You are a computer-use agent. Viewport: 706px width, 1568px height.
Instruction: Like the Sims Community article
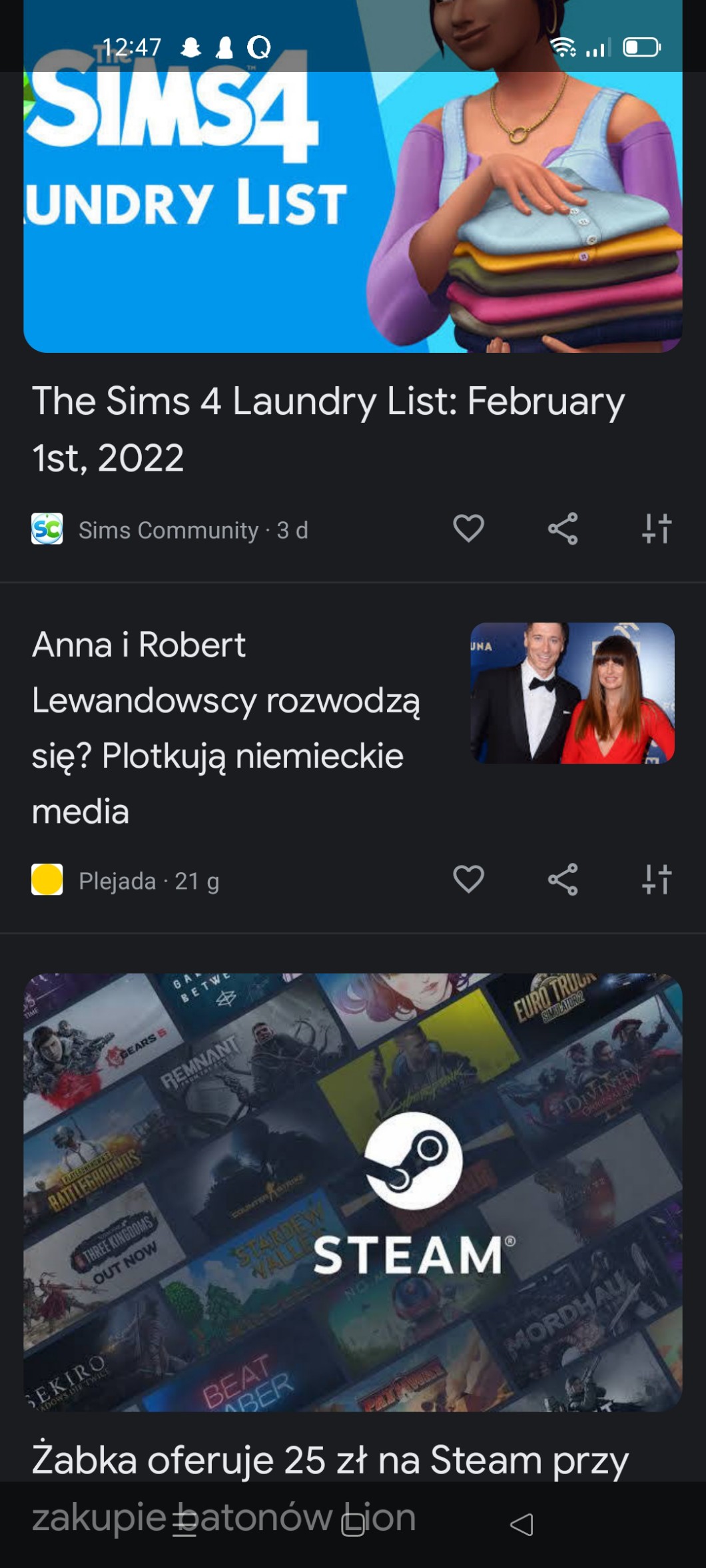(468, 529)
